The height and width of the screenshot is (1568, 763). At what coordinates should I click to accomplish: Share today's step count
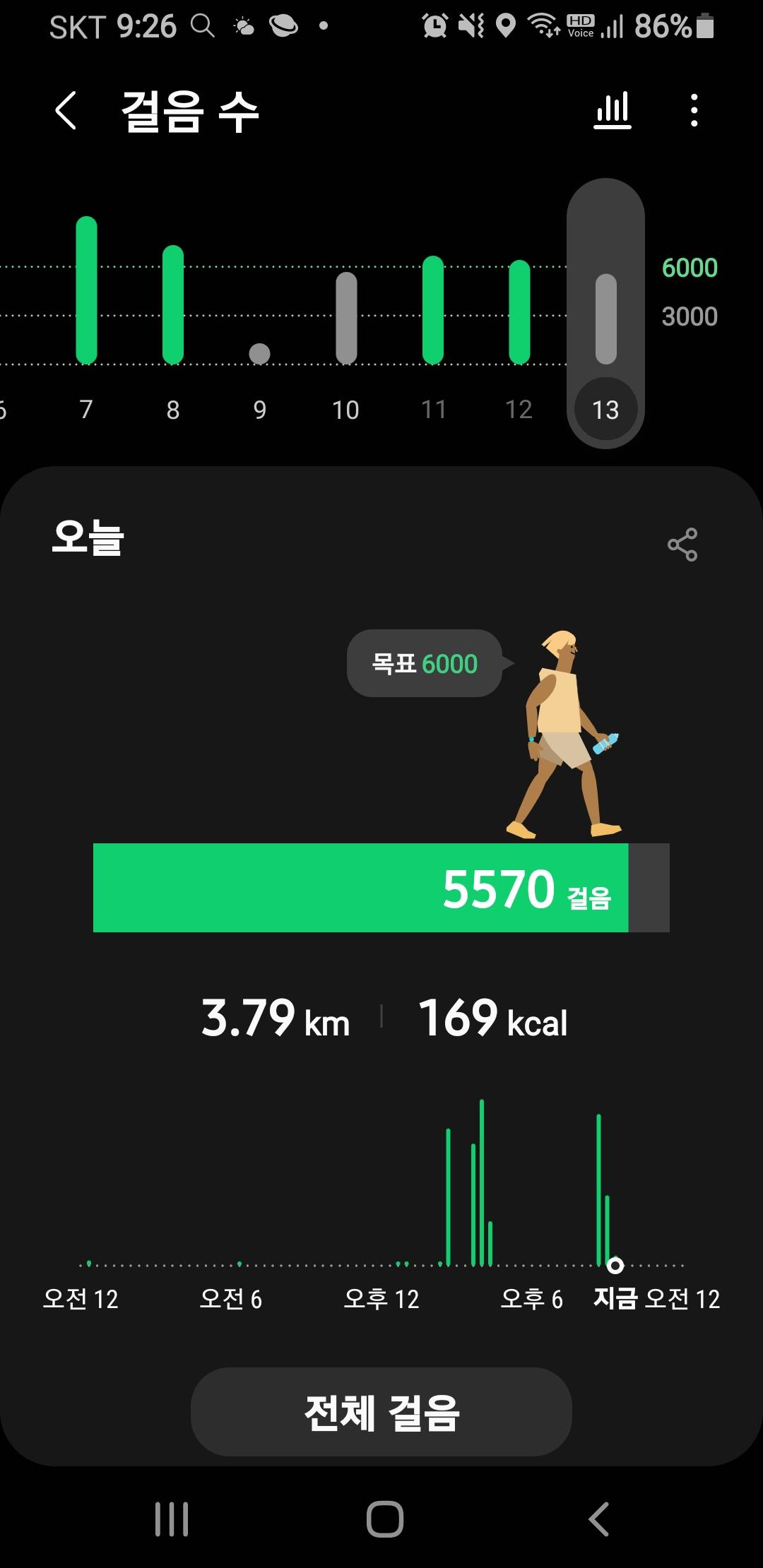[x=682, y=545]
